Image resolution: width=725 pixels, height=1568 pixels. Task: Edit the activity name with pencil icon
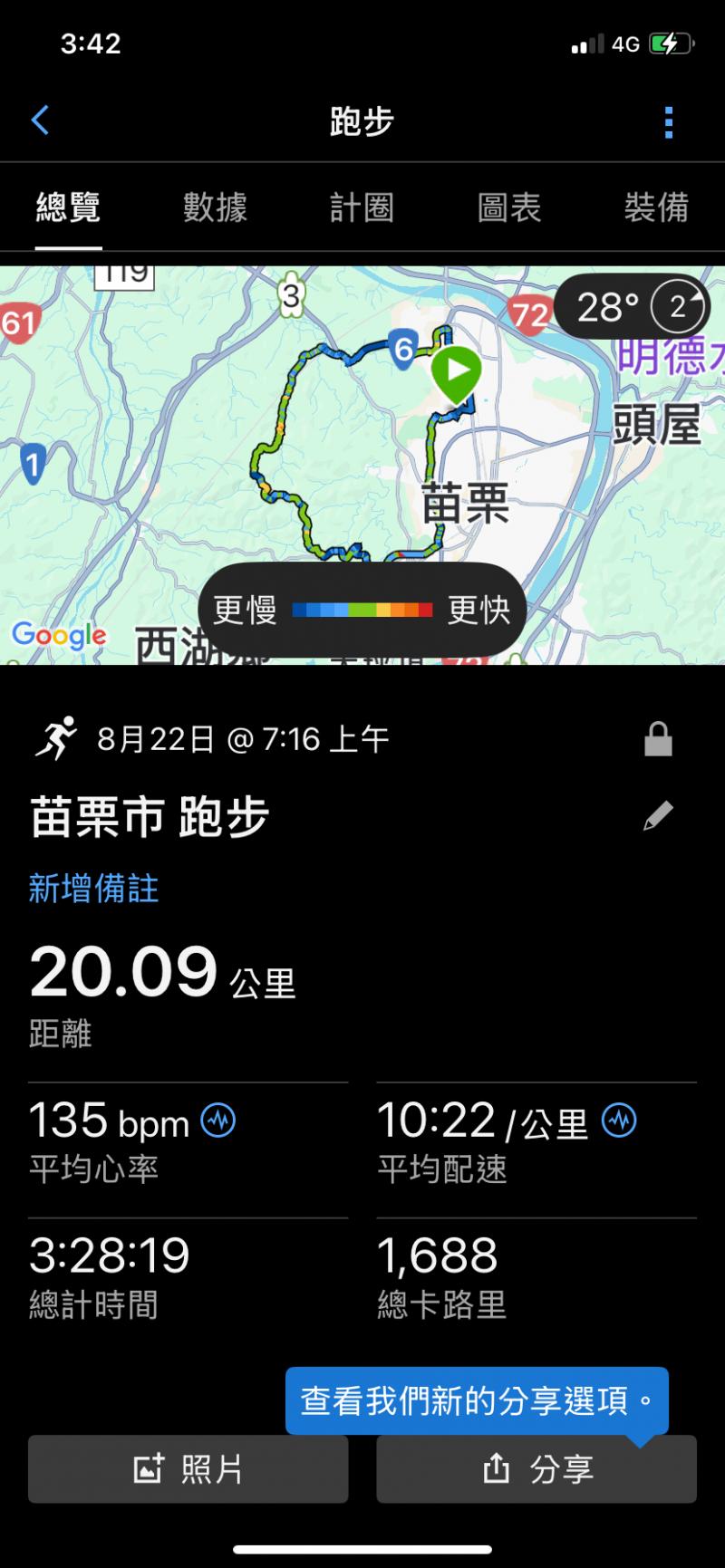click(x=658, y=815)
